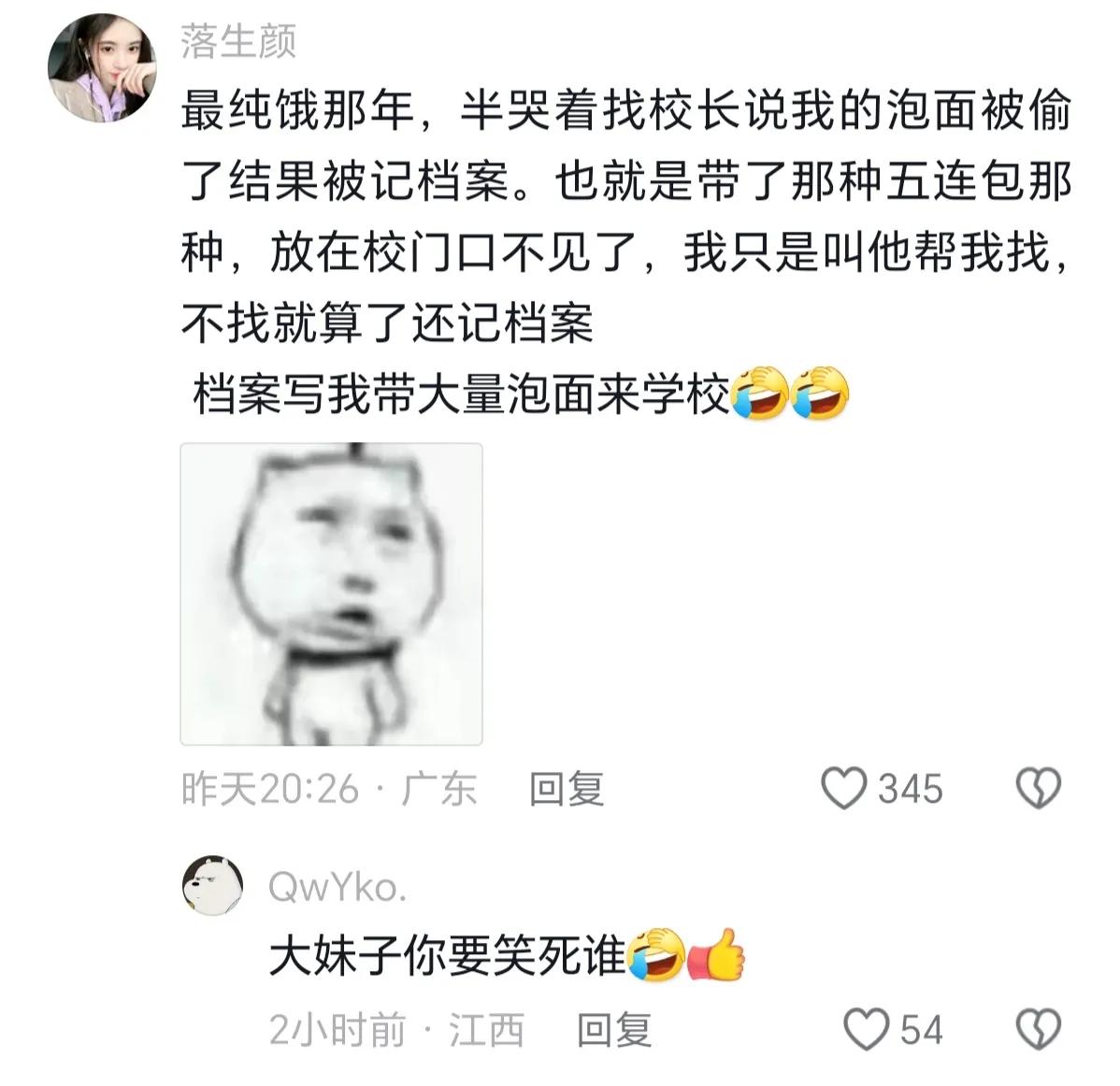This screenshot has height=1086, width=1120.
Task: Like QwYko.'s reply with 54 likes
Action: point(867,1029)
